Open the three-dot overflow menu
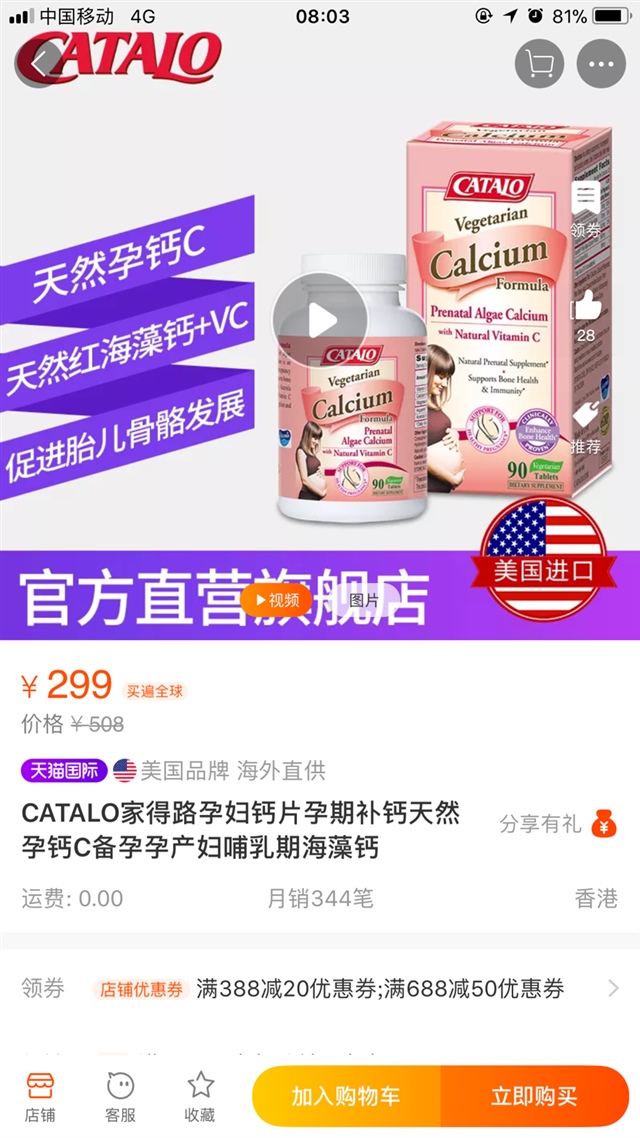640x1138 pixels. coord(601,64)
